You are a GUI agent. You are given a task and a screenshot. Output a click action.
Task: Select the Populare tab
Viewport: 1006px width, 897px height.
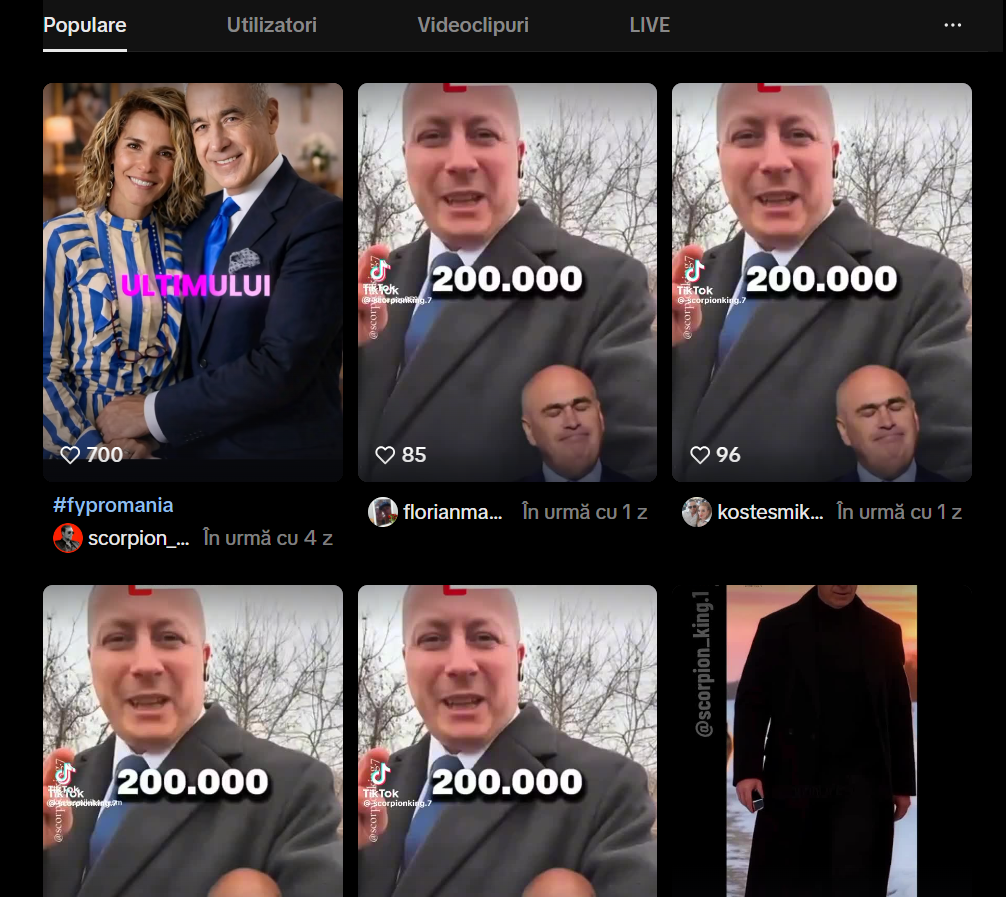pyautogui.click(x=85, y=25)
